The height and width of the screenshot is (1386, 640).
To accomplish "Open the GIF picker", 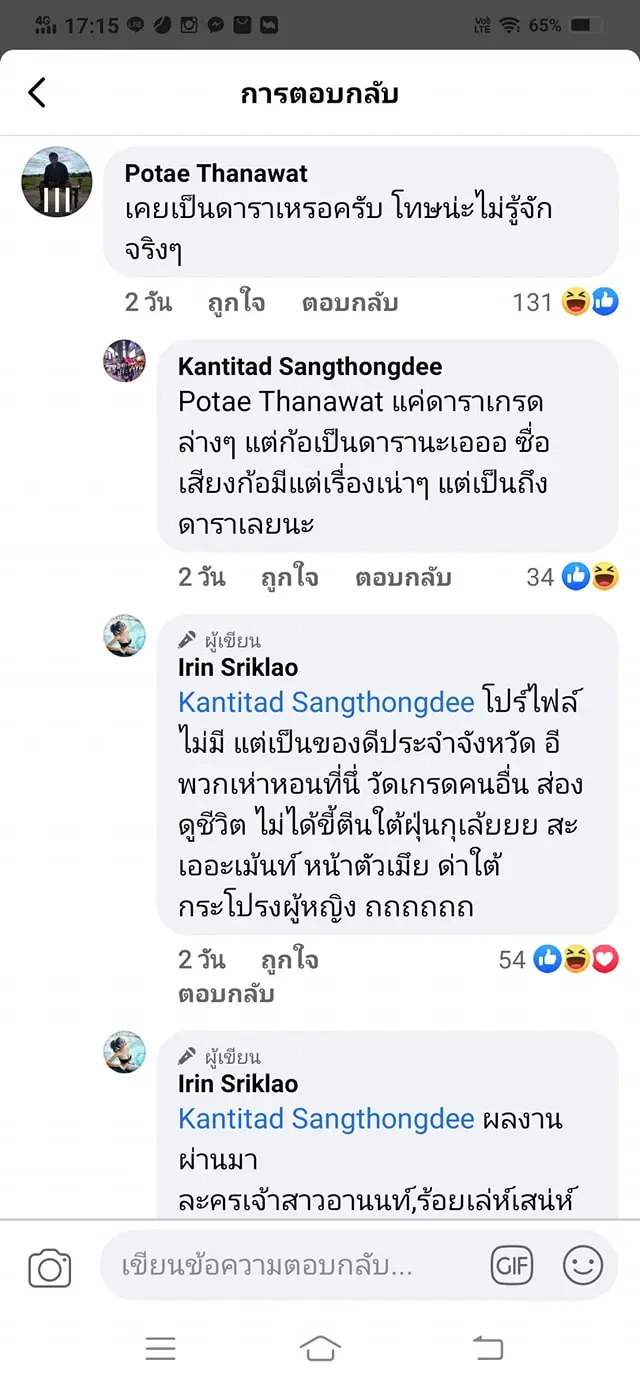I will pos(511,1266).
